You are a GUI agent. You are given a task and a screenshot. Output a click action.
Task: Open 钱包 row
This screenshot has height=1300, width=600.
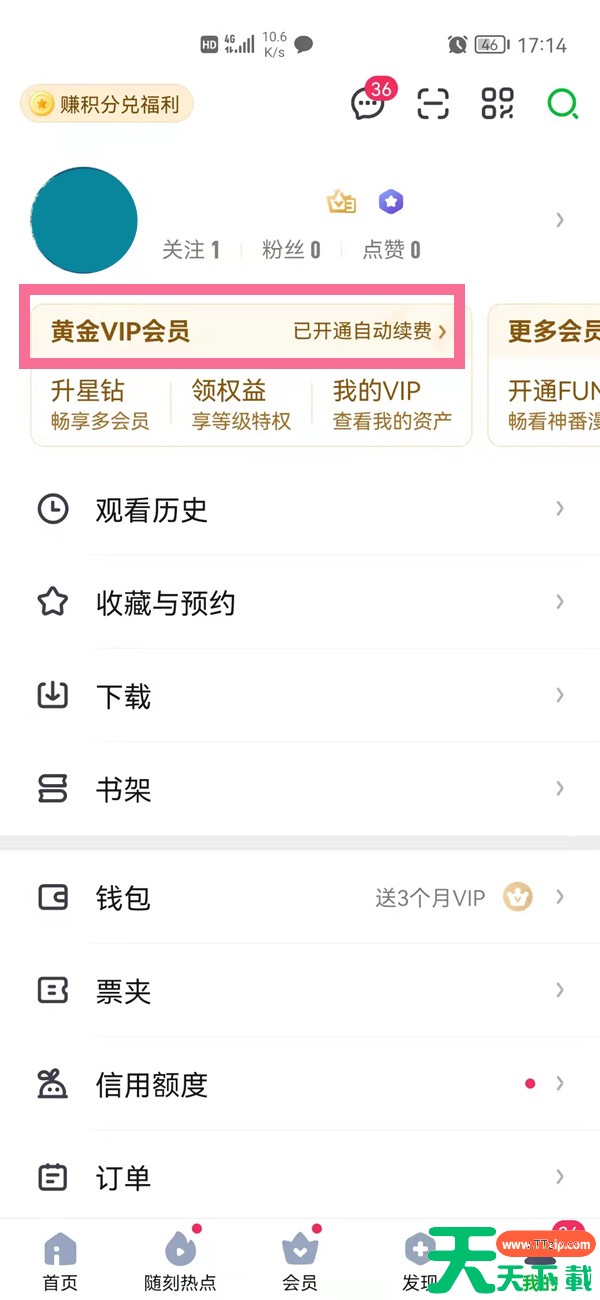pos(300,897)
